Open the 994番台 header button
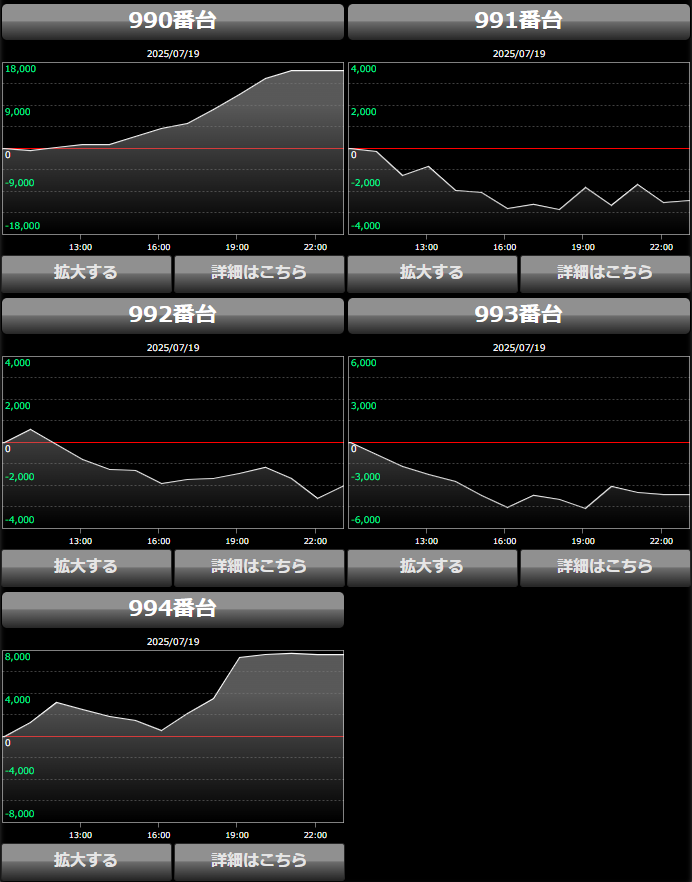 173,609
